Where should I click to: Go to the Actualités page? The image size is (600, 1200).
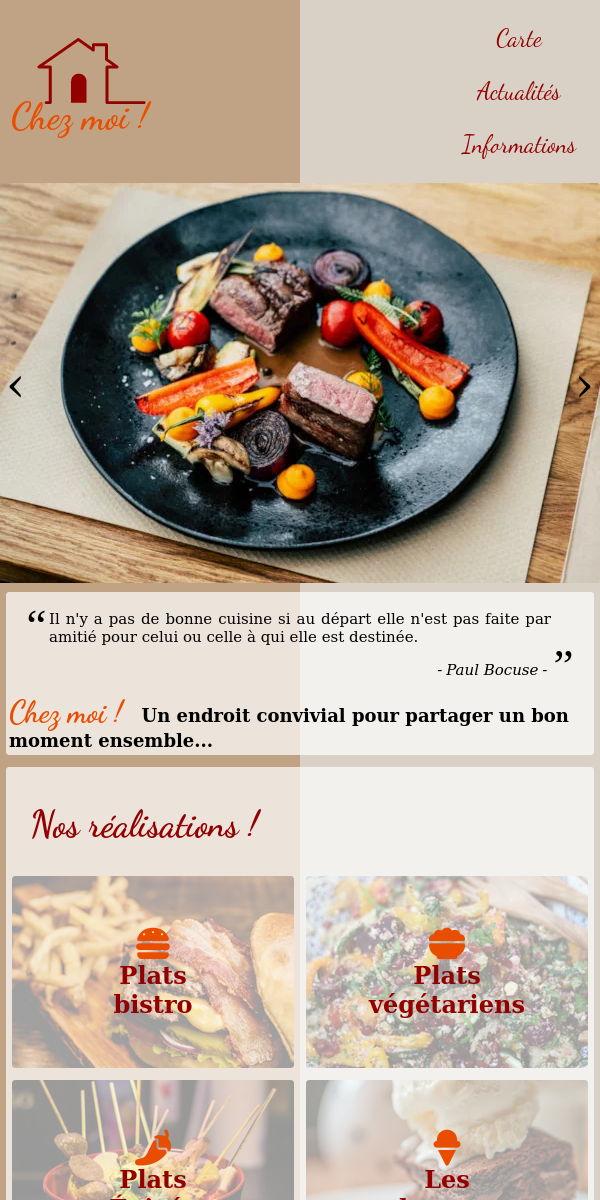click(518, 92)
